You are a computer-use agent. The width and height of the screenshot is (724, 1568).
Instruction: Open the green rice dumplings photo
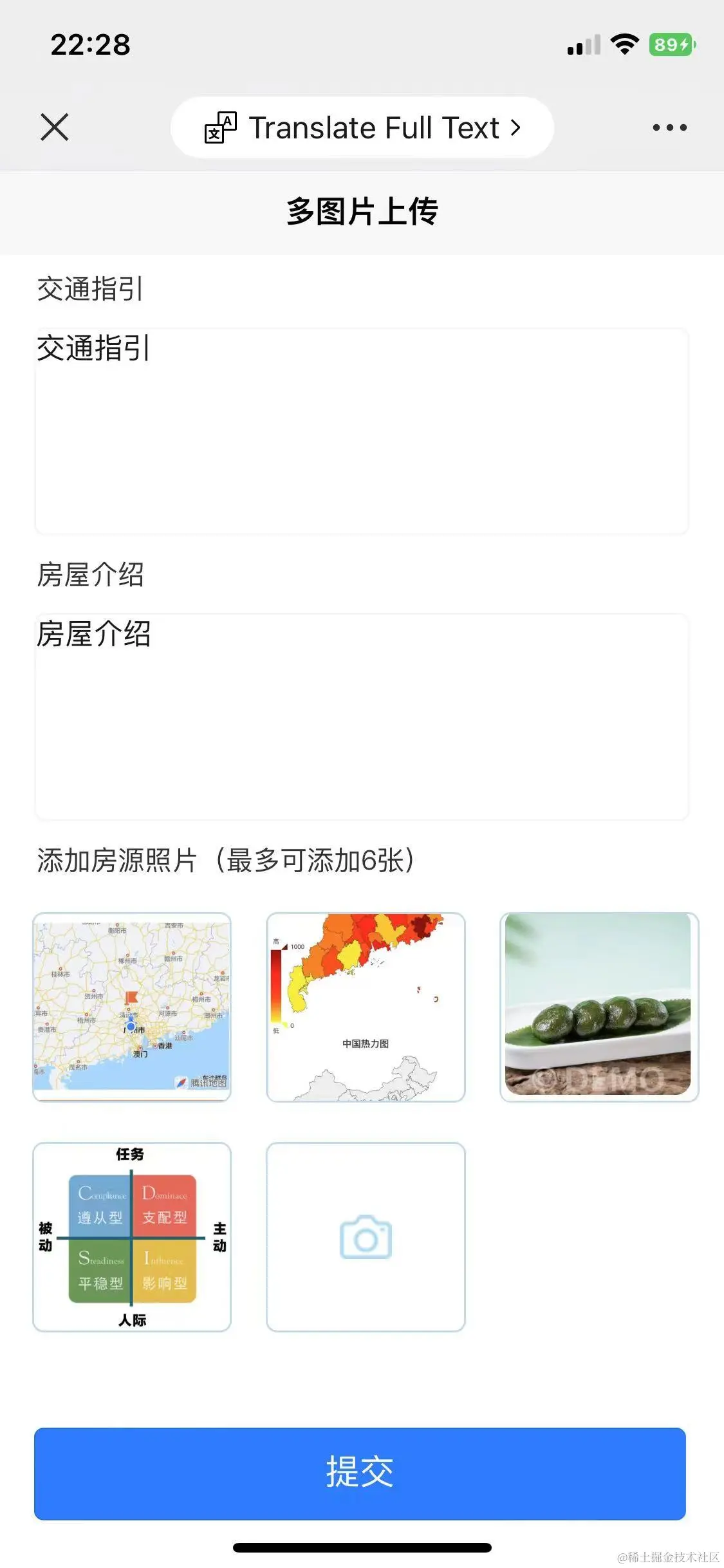(x=599, y=1007)
